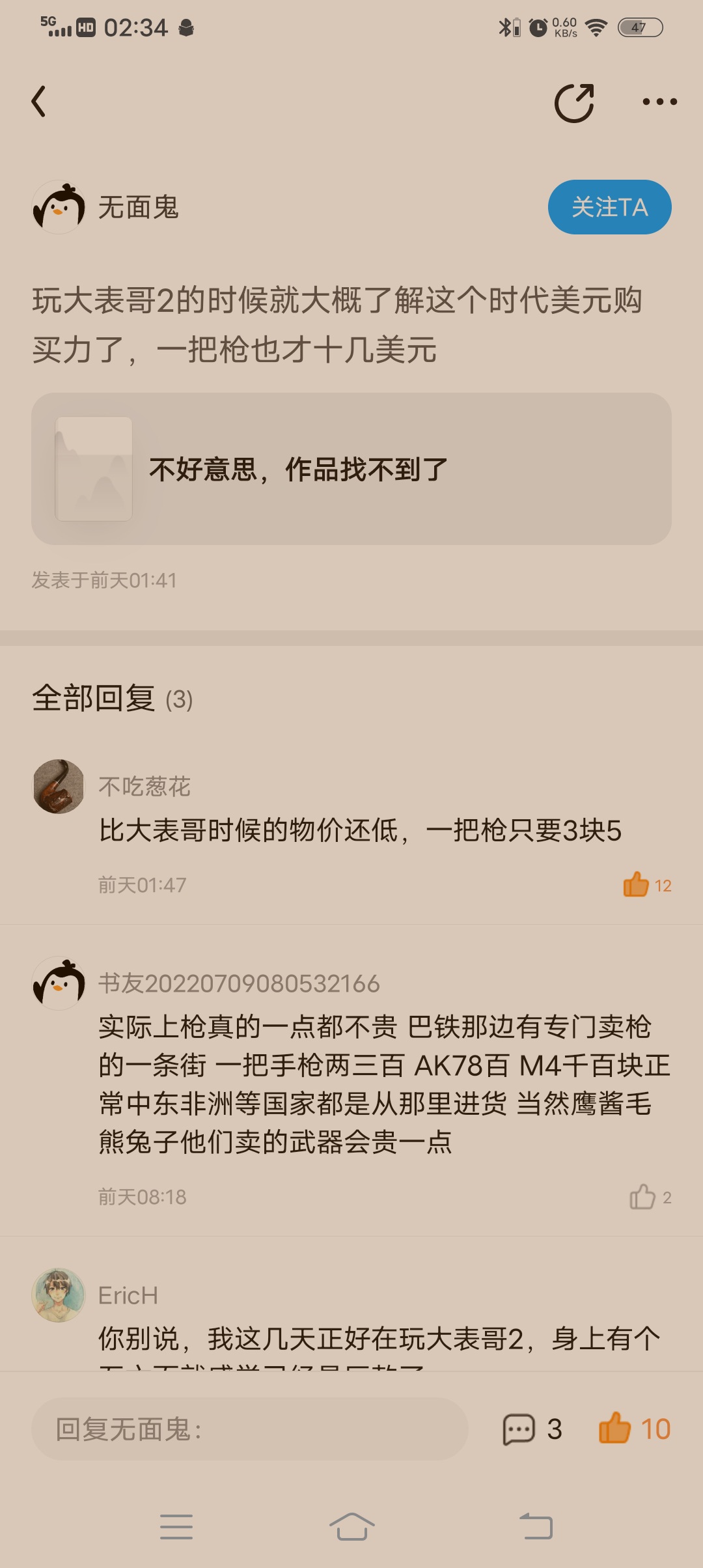This screenshot has height=1568, width=703.
Task: Open EricH's profile picture
Action: [x=59, y=1295]
